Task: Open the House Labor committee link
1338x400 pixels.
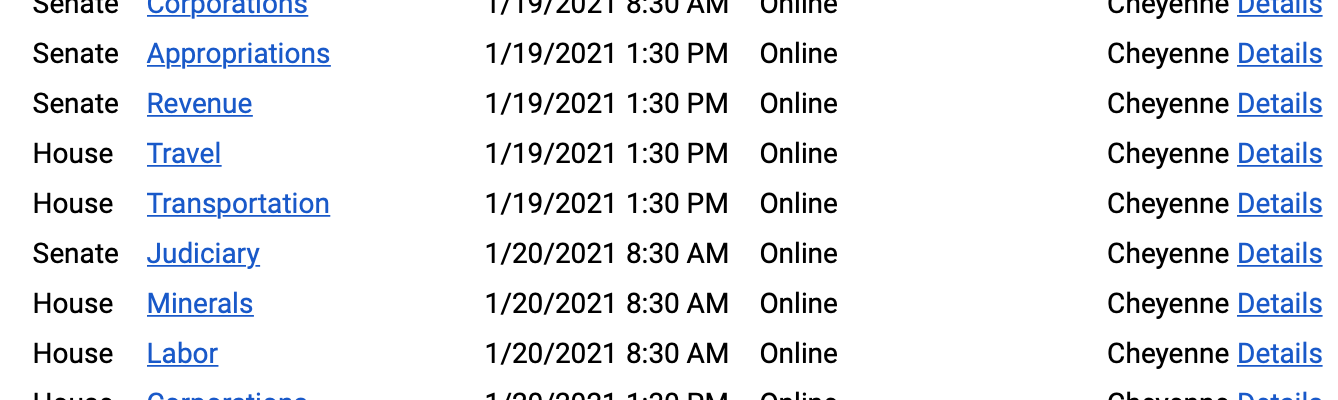Action: click(182, 354)
